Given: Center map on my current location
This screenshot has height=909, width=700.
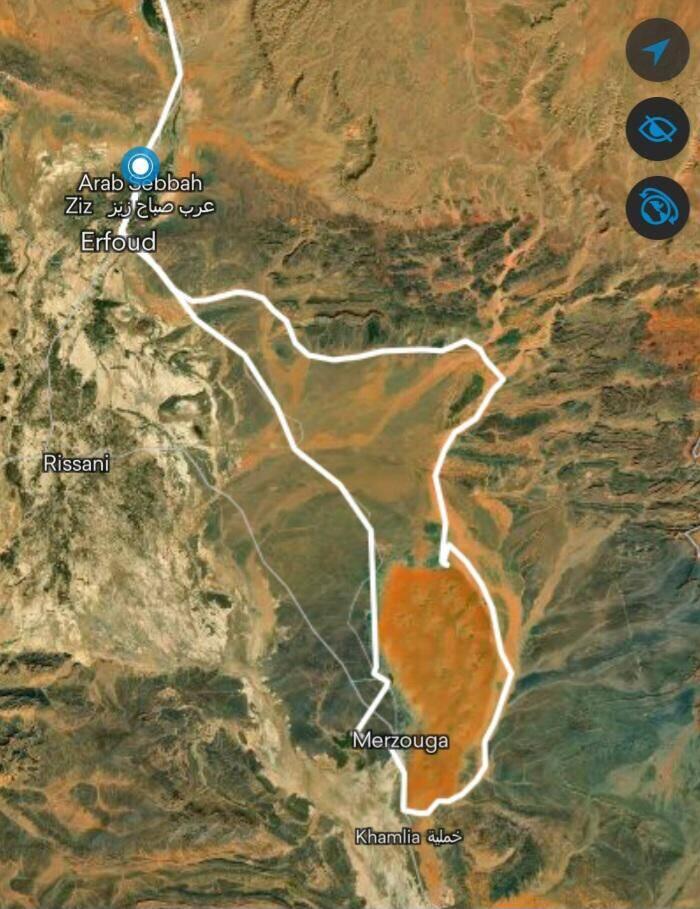Looking at the screenshot, I should coord(657,51).
